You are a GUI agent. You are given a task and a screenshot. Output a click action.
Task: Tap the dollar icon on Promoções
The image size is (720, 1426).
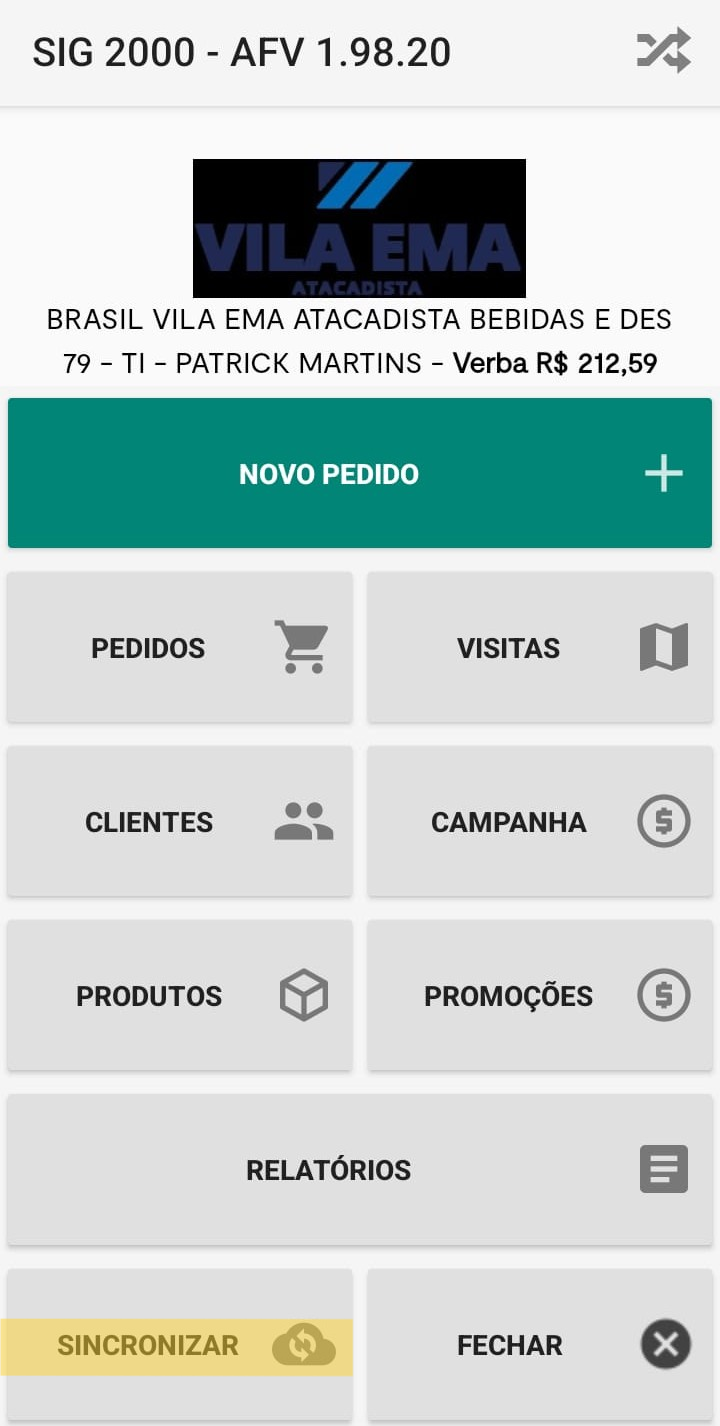663,994
